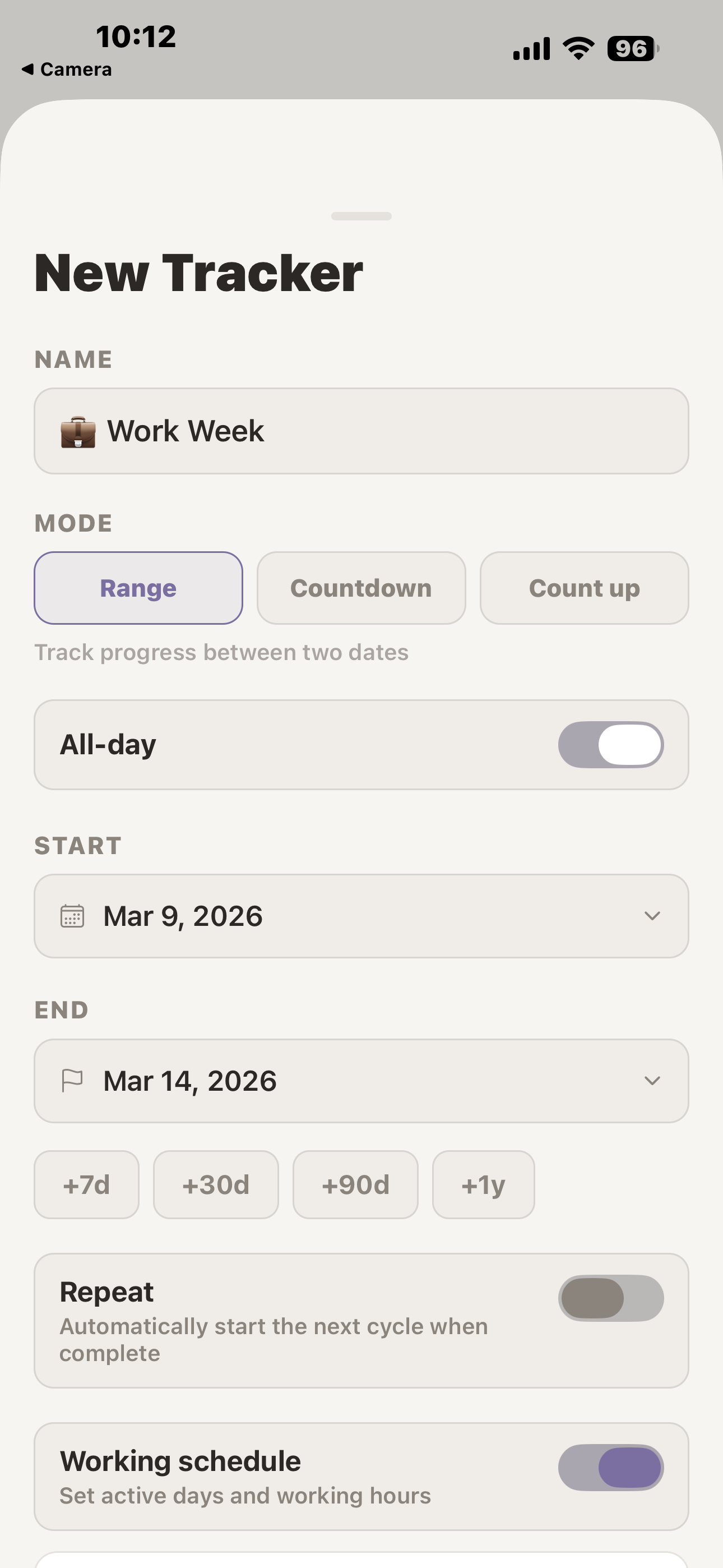Viewport: 723px width, 1568px height.
Task: Select the Count up mode
Action: tap(584, 587)
